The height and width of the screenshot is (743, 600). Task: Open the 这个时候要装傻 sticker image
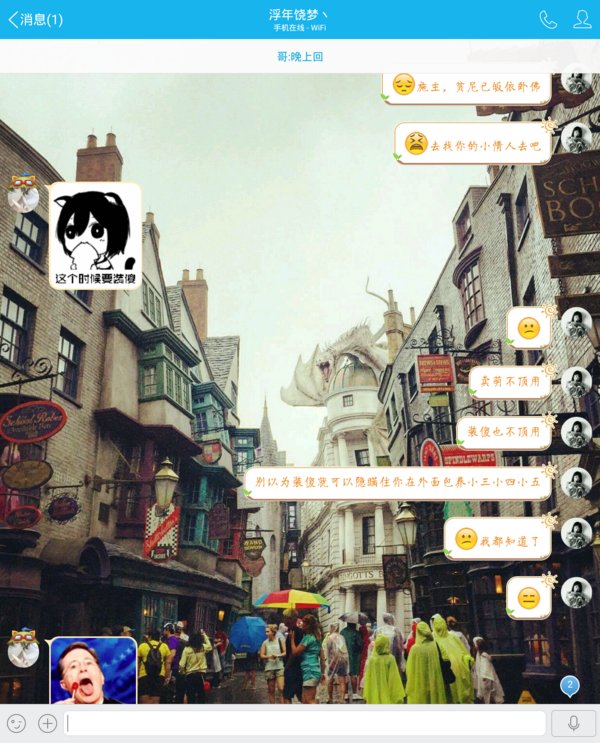coord(95,236)
